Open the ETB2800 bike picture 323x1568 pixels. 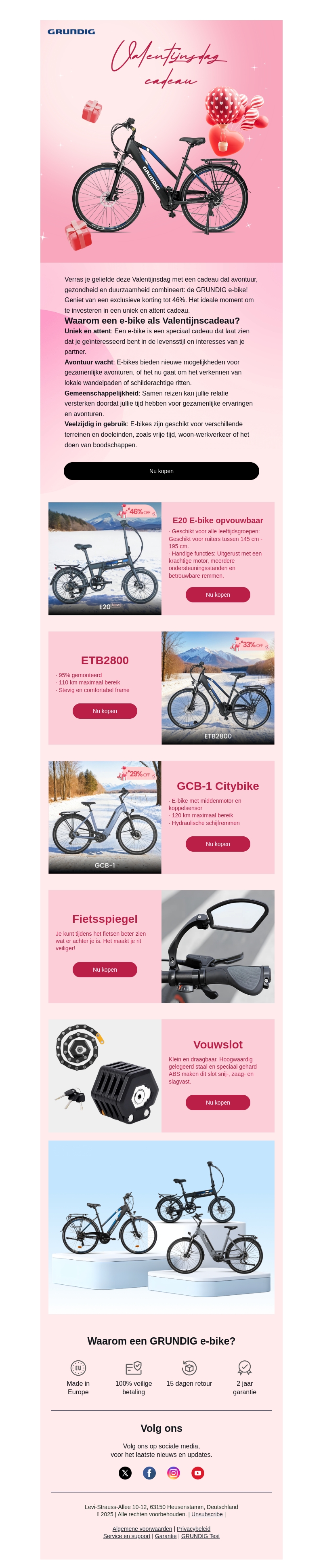click(218, 688)
